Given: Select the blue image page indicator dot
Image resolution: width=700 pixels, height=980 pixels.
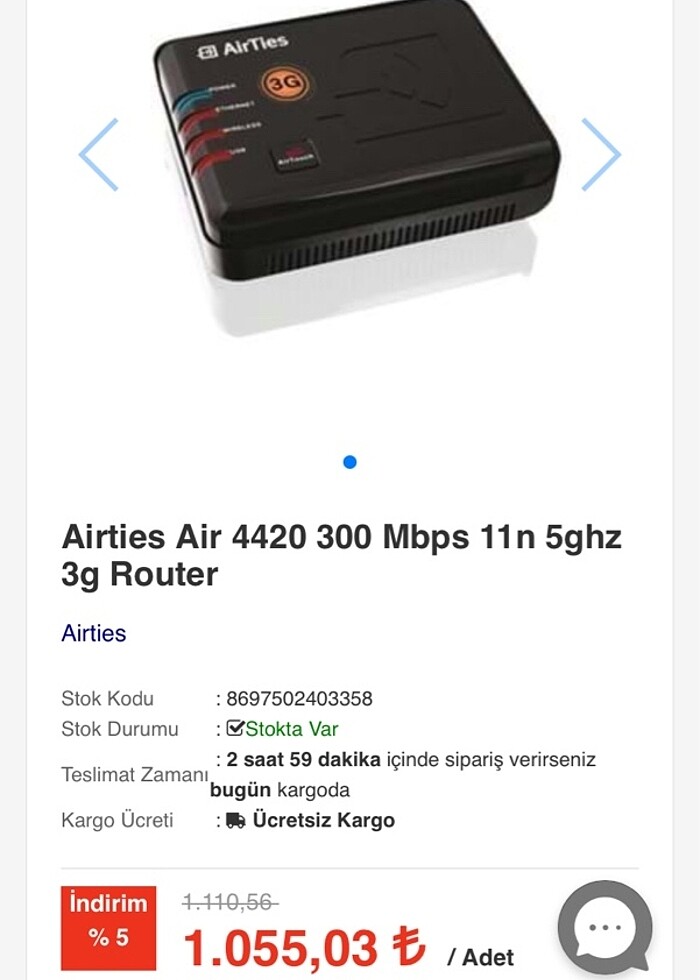Looking at the screenshot, I should coord(350,462).
